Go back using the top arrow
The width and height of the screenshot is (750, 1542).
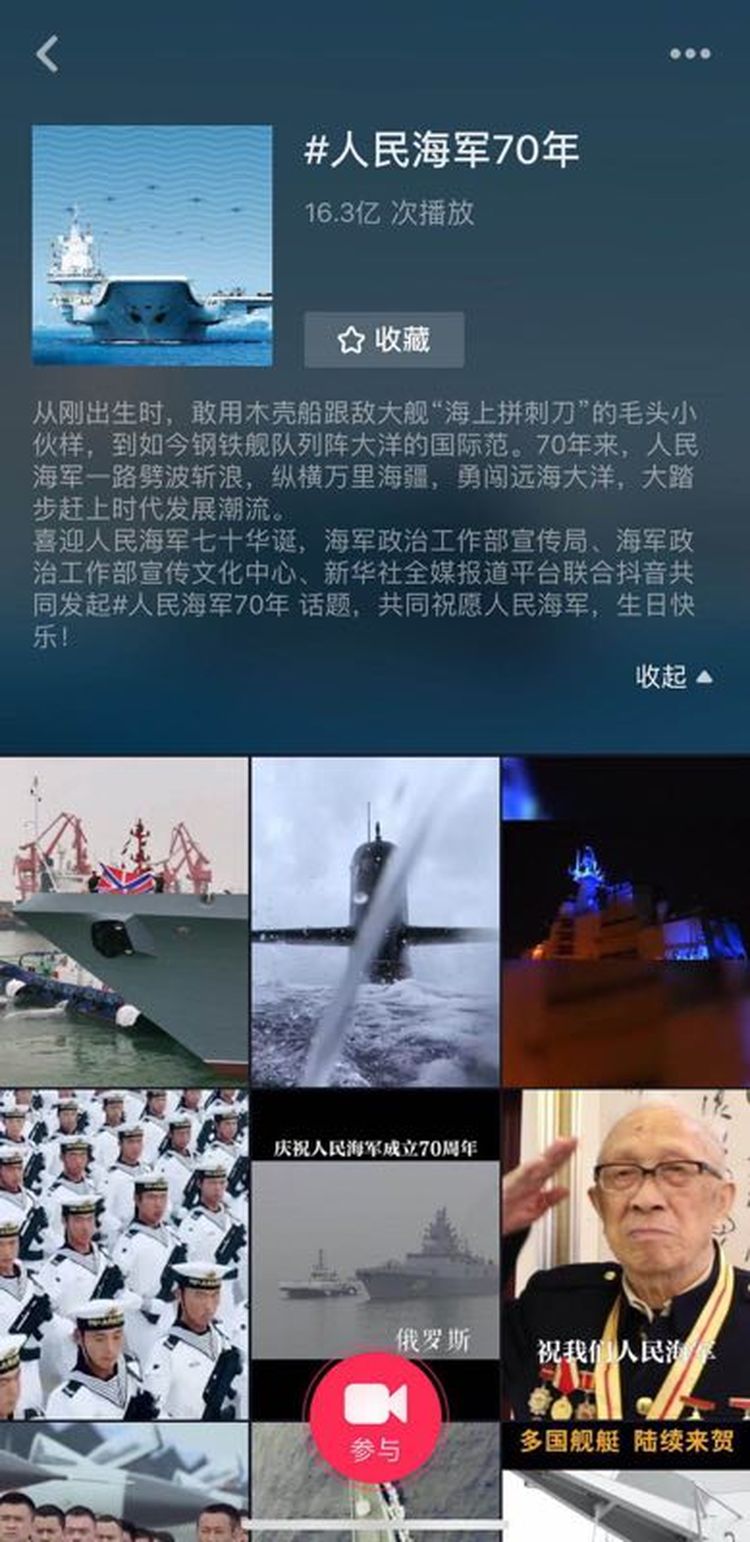click(x=47, y=54)
